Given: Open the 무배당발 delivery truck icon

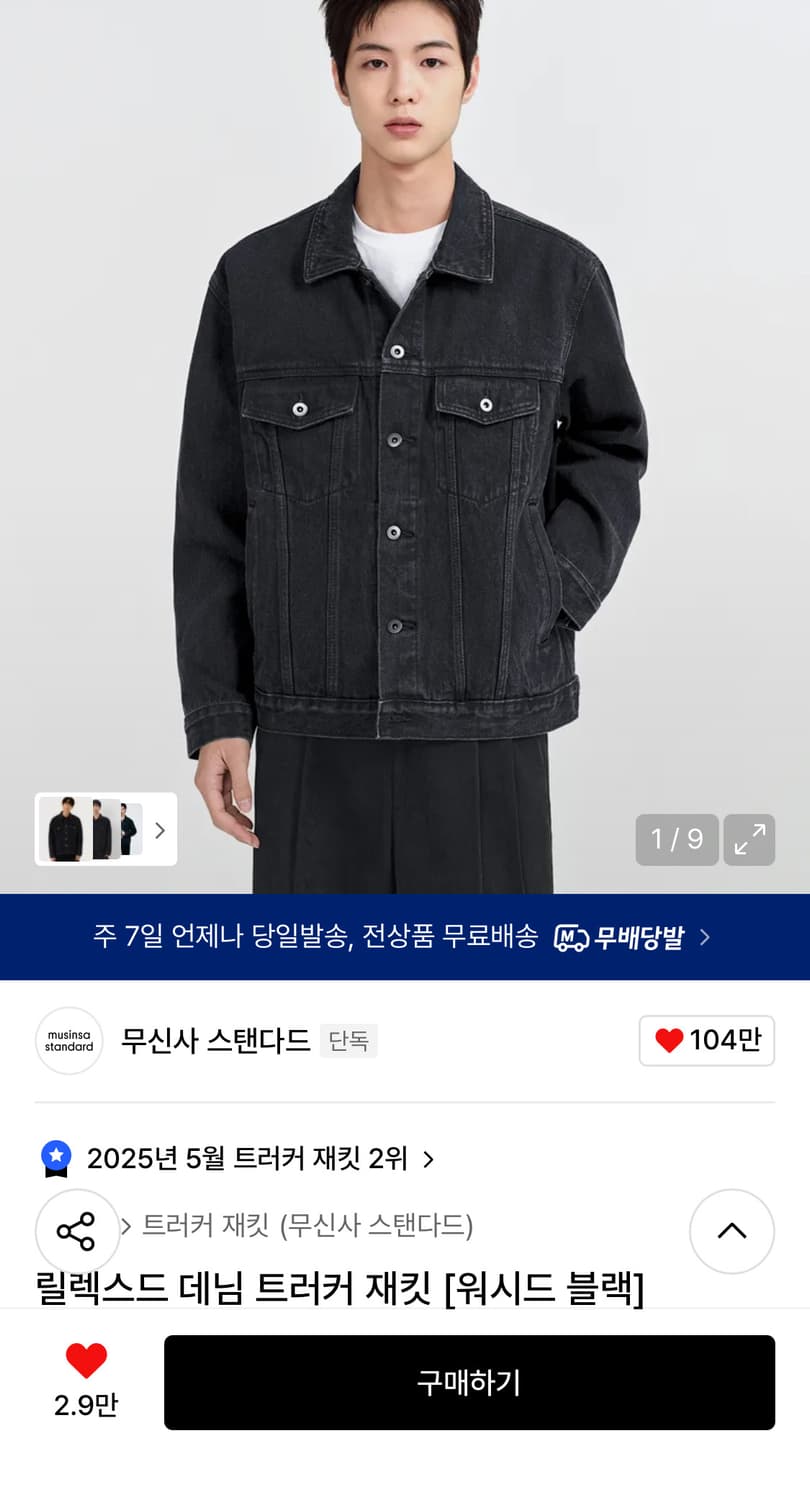Looking at the screenshot, I should (571, 936).
